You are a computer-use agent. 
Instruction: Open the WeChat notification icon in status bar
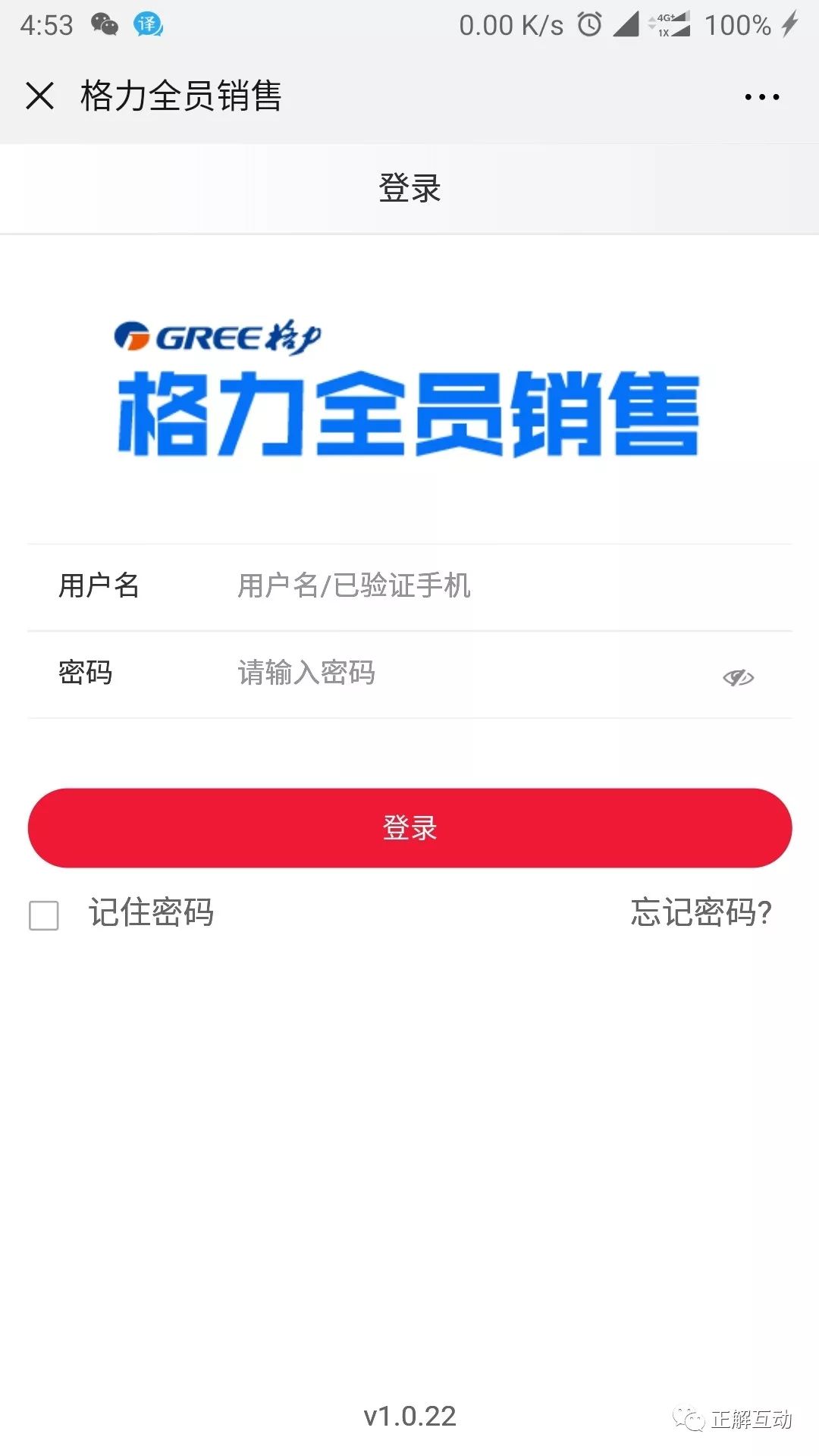(x=106, y=25)
